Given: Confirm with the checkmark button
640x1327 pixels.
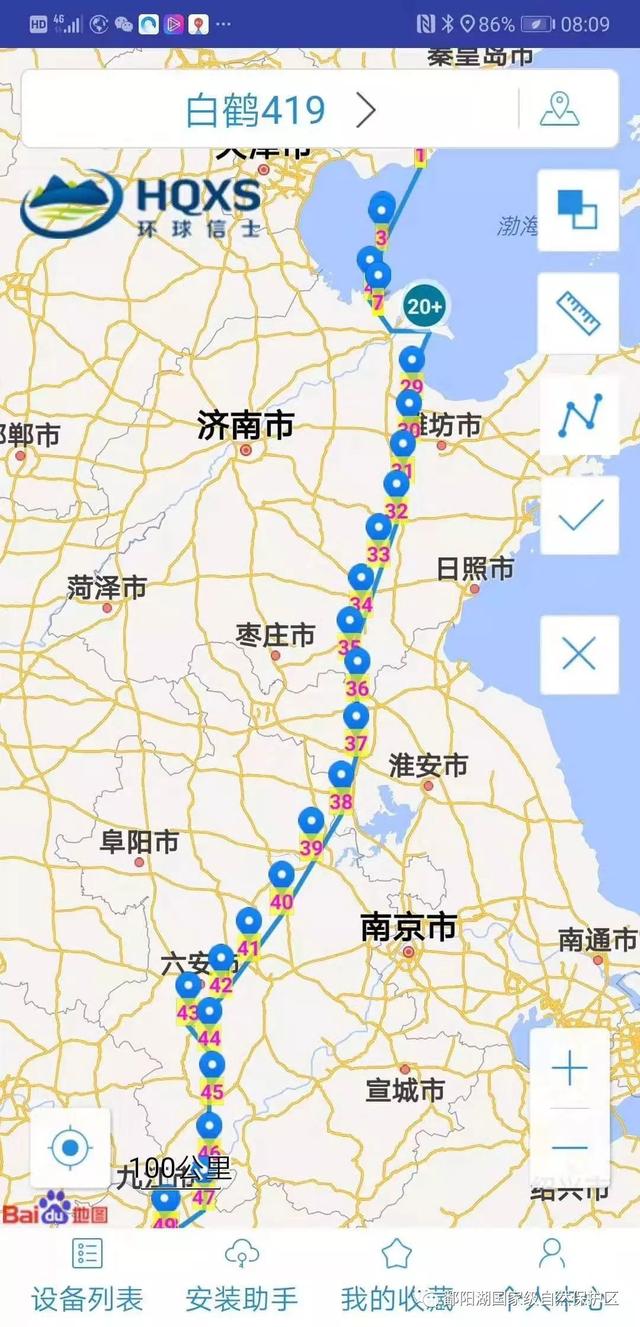Looking at the screenshot, I should point(579,515).
